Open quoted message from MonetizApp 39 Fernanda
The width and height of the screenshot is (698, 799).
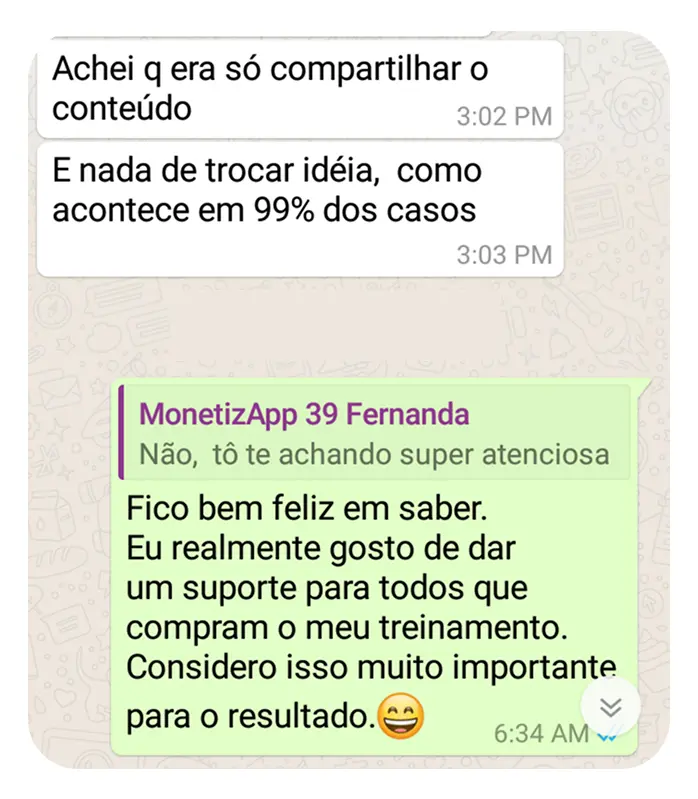[374, 433]
